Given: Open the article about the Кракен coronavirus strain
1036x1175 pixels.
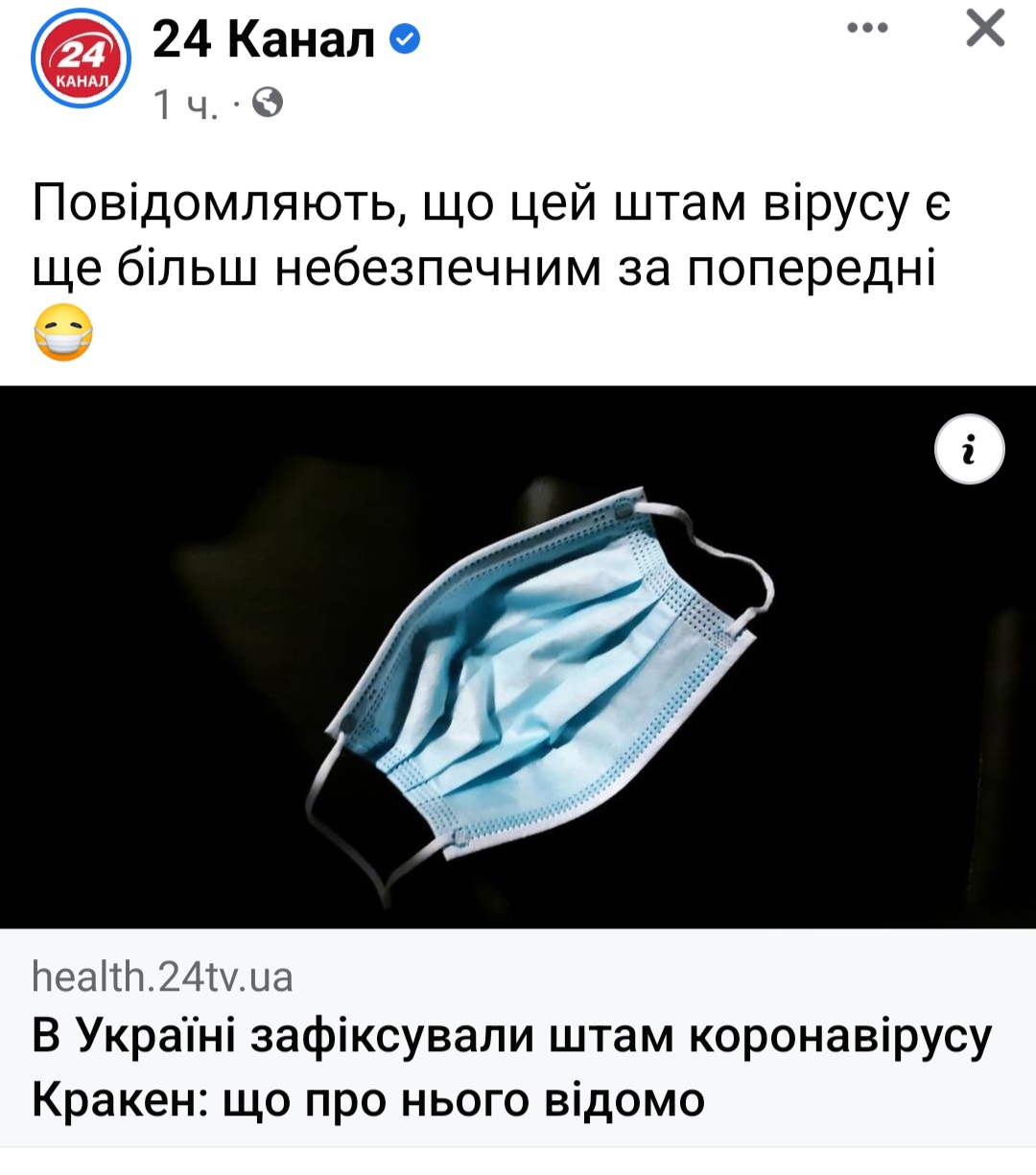Looking at the screenshot, I should pyautogui.click(x=511, y=1067).
